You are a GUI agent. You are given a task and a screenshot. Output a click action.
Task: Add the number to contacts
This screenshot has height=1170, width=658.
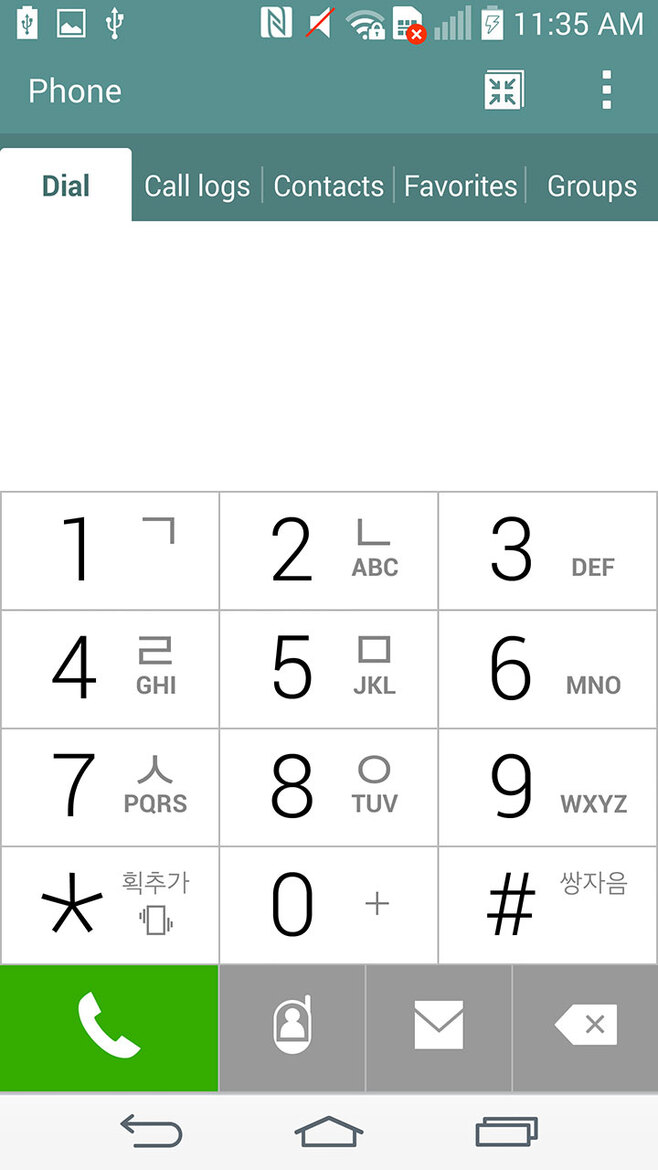(x=292, y=1027)
